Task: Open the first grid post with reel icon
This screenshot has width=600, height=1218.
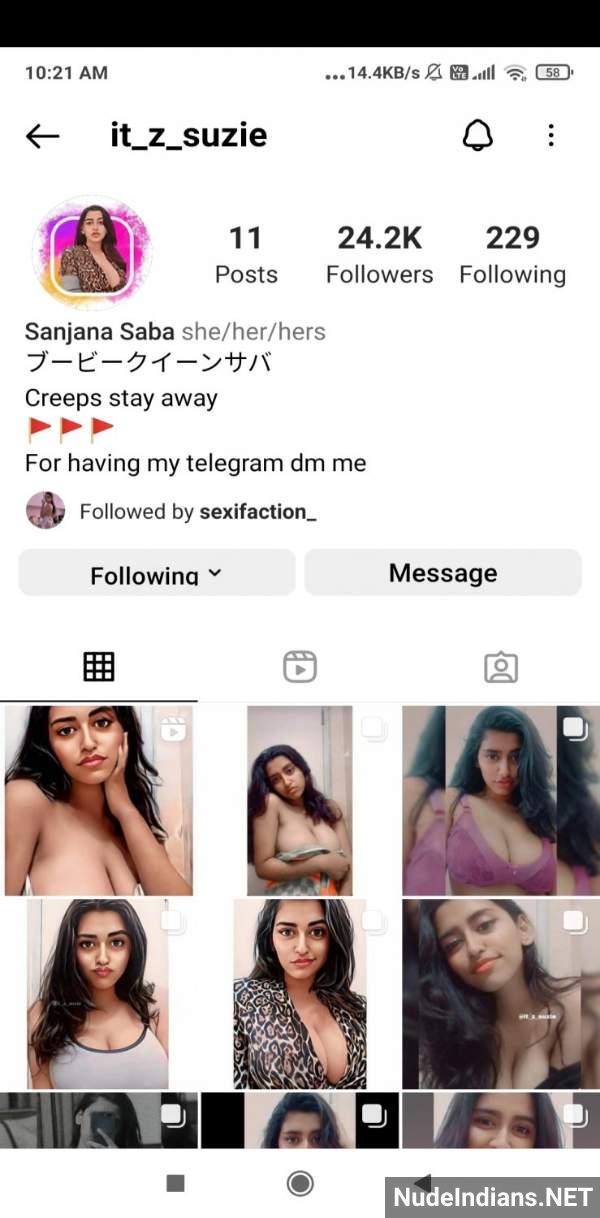Action: 98,800
